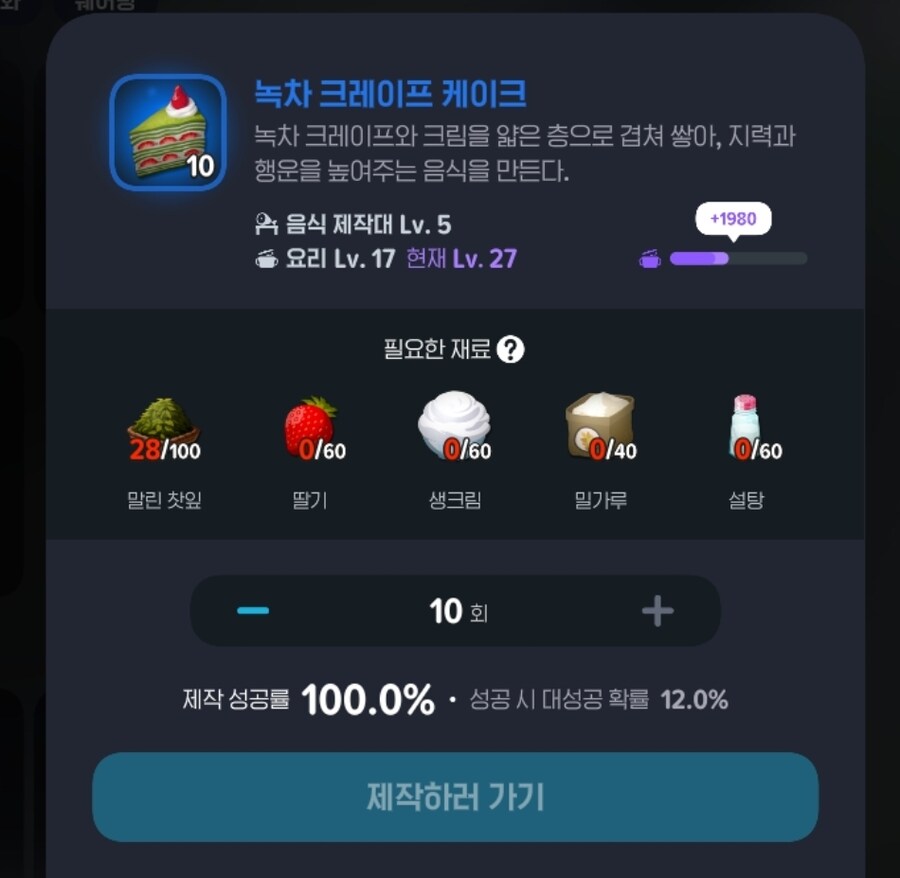Open the 필요한 재료 help question mark
This screenshot has width=900, height=878.
pos(511,350)
